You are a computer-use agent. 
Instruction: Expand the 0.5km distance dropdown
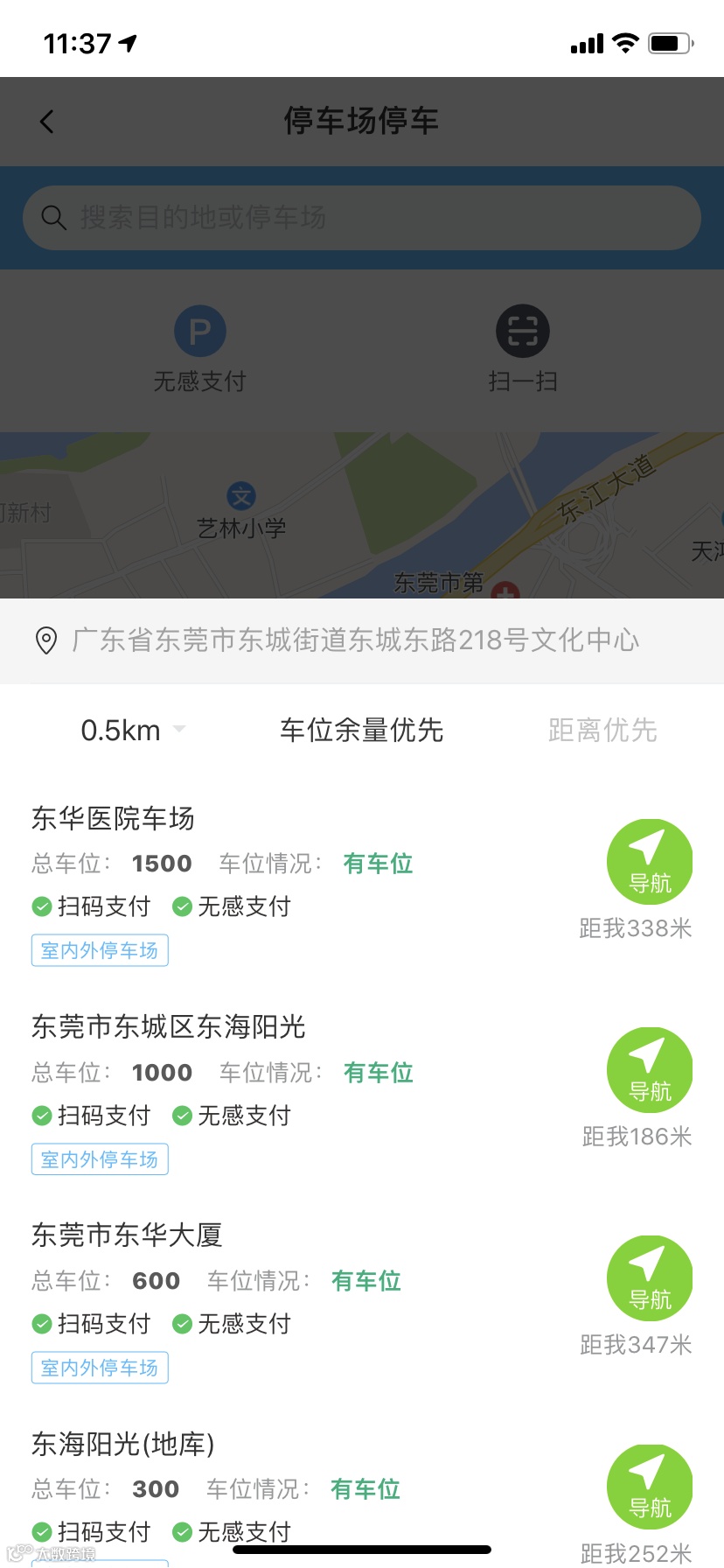coord(133,730)
